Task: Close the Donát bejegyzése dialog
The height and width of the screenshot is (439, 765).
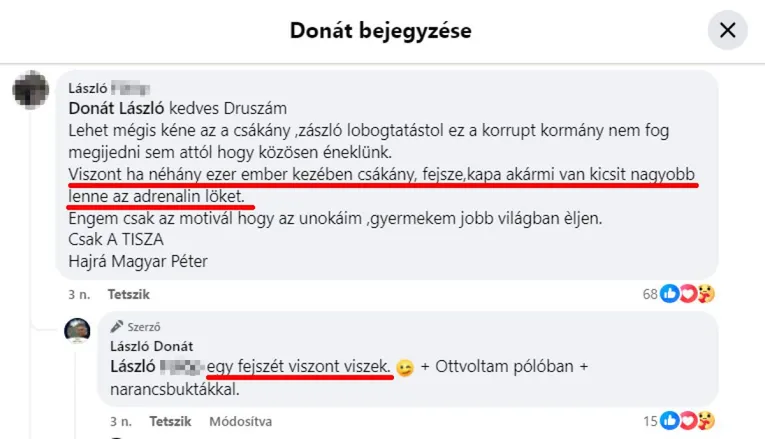Action: pyautogui.click(x=727, y=30)
